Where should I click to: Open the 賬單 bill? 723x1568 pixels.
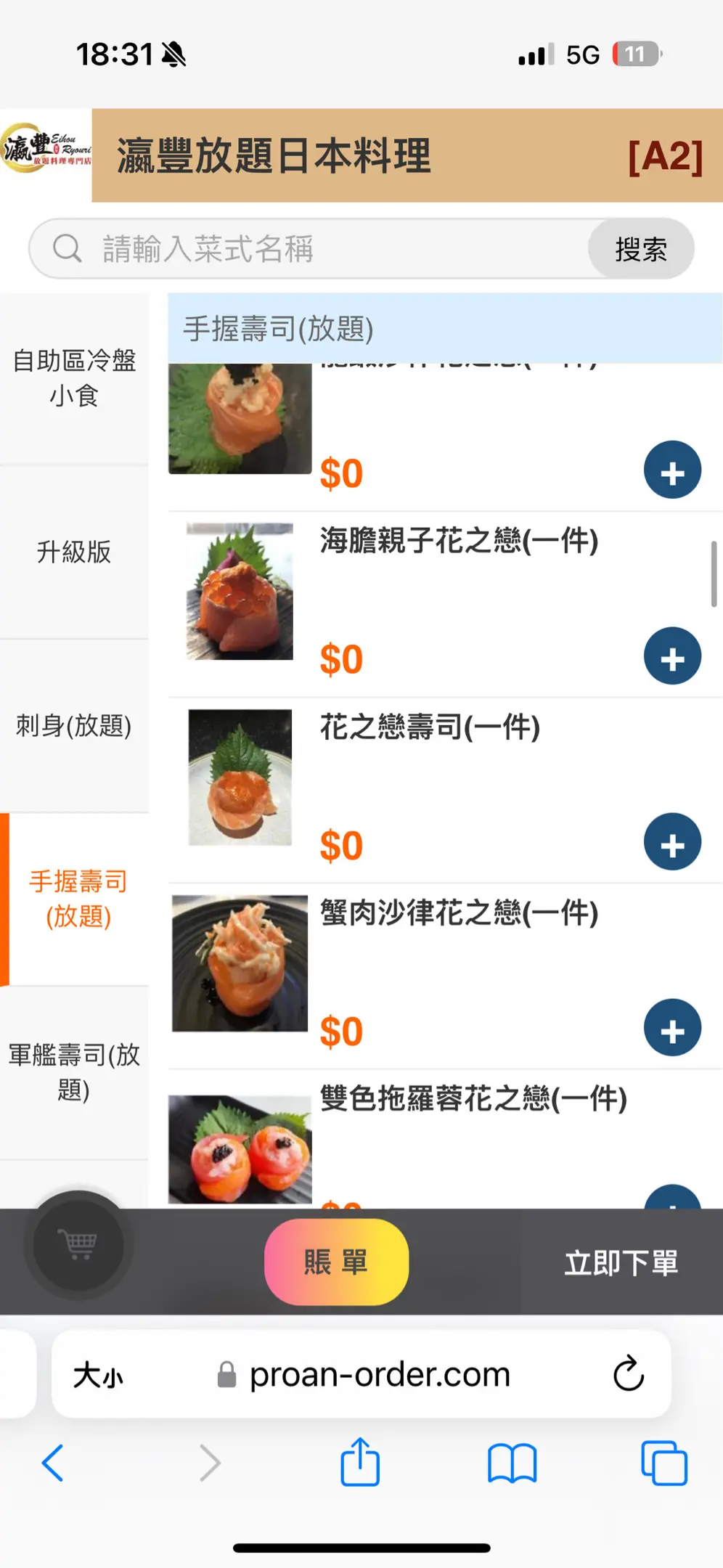[x=336, y=1262]
